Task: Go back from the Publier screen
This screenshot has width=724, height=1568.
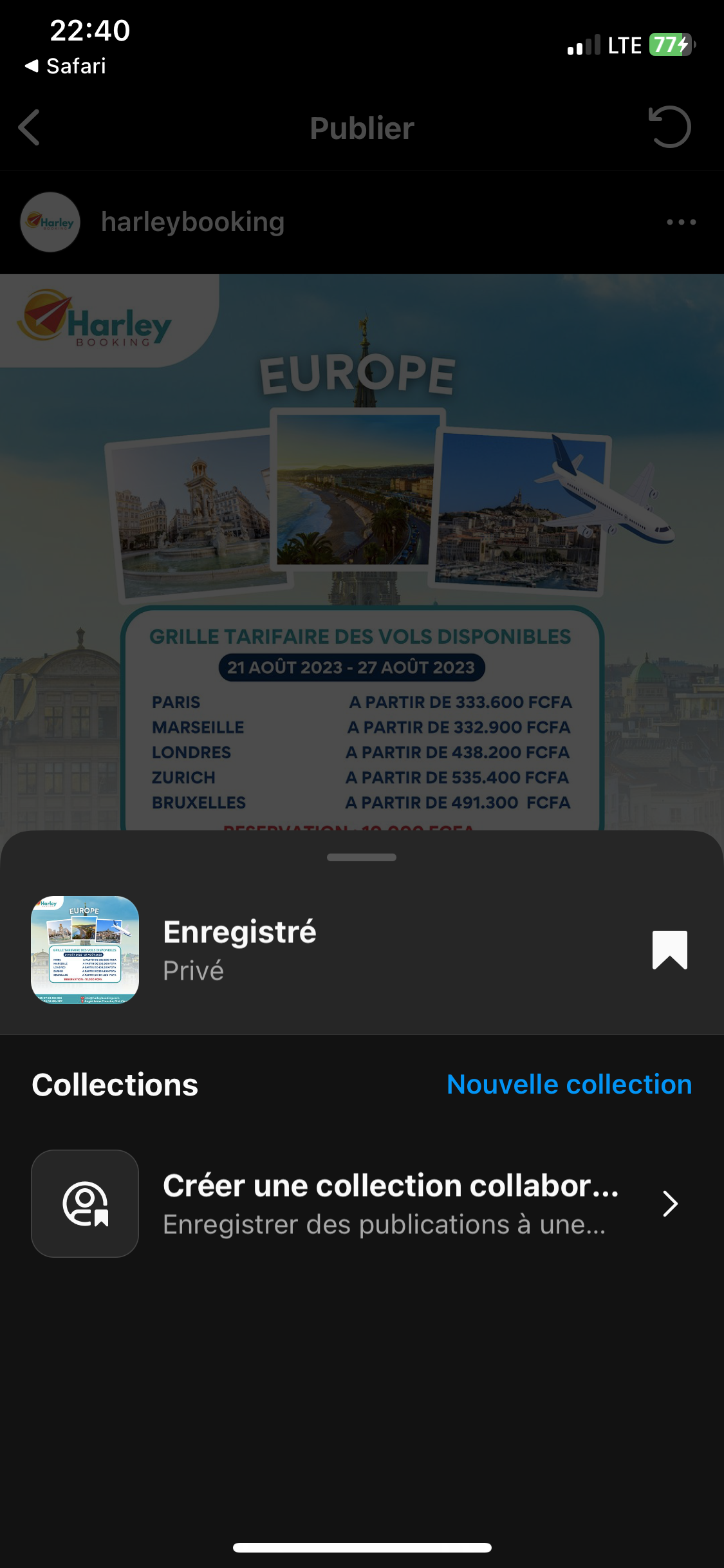Action: coord(30,127)
